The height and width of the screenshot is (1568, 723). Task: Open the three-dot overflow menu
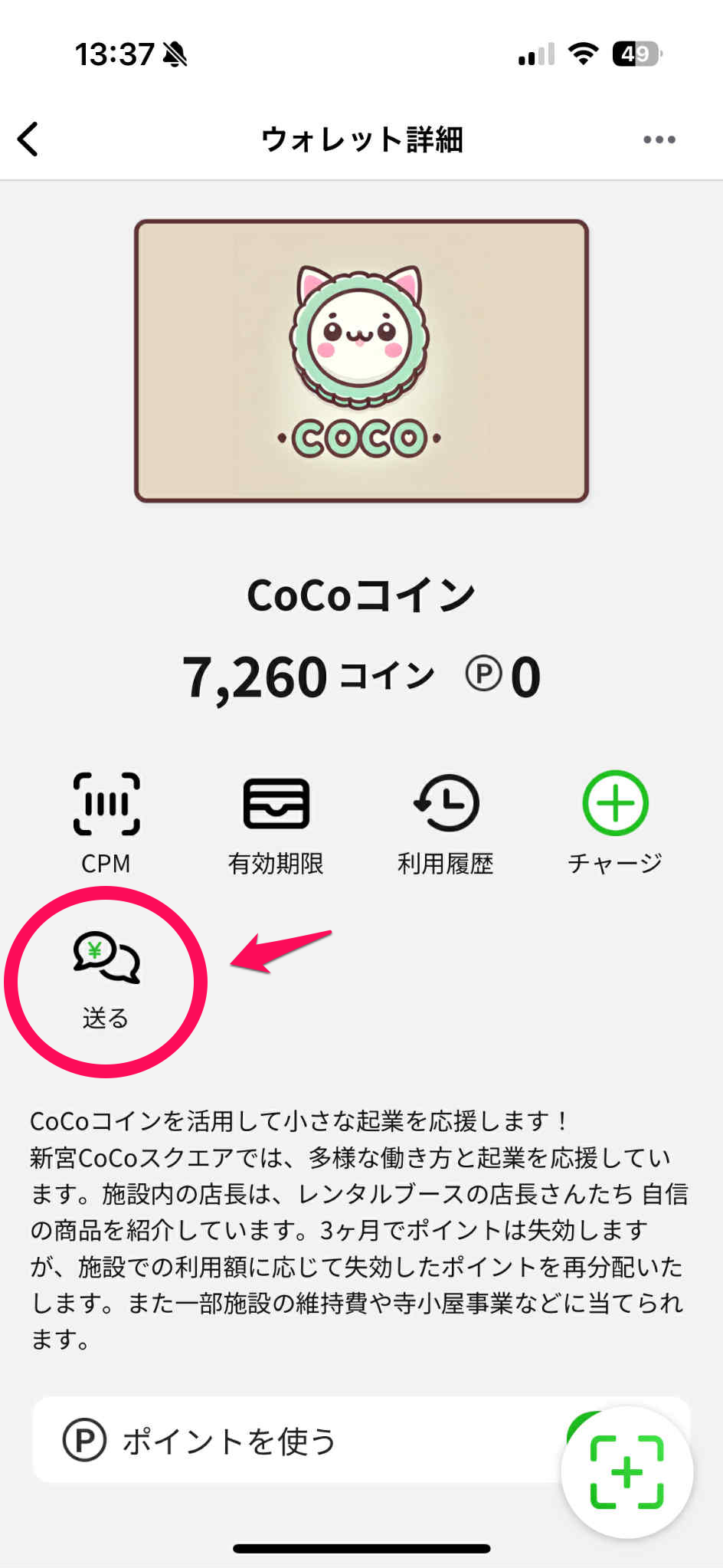click(x=659, y=139)
